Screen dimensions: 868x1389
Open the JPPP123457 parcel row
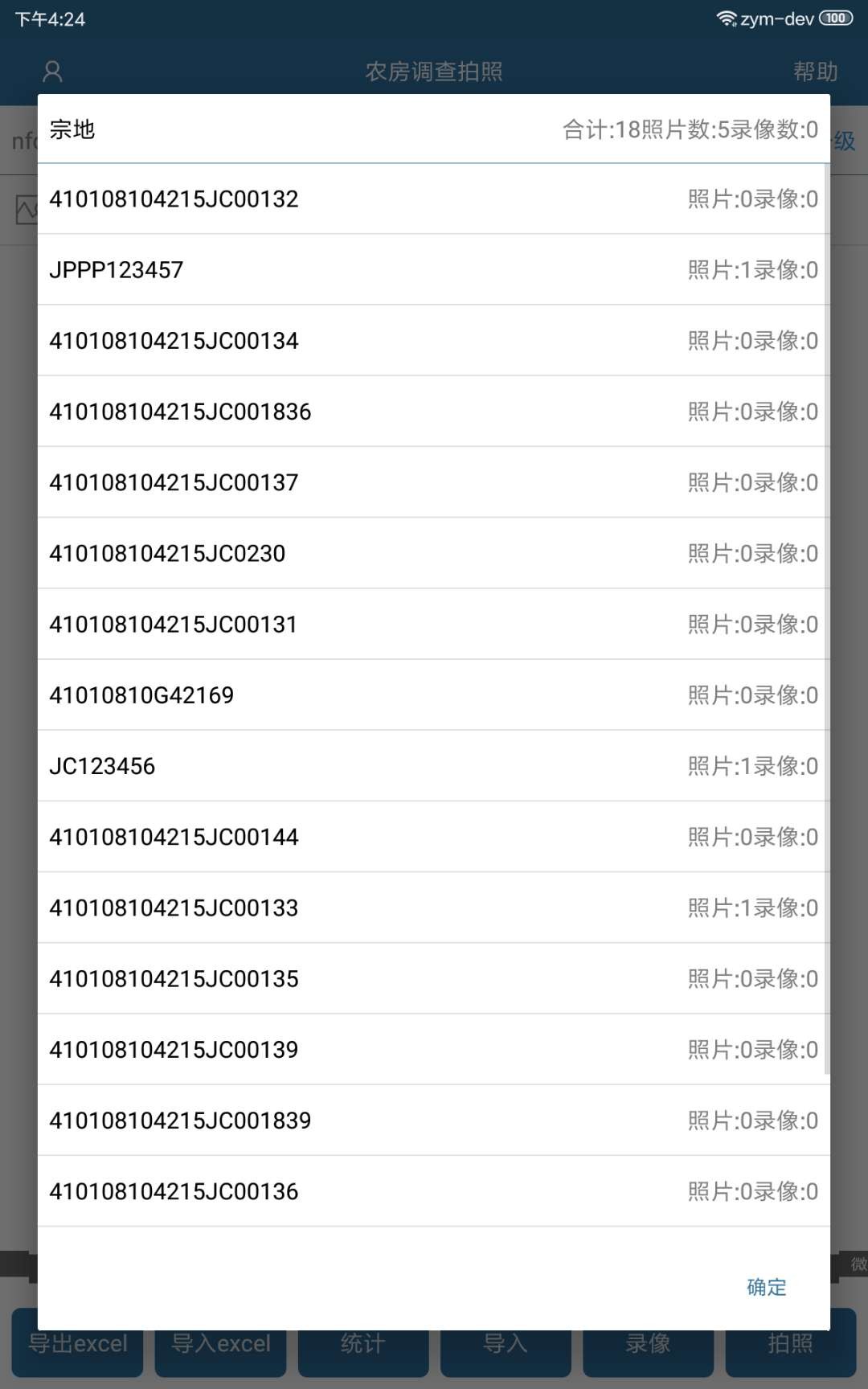434,270
